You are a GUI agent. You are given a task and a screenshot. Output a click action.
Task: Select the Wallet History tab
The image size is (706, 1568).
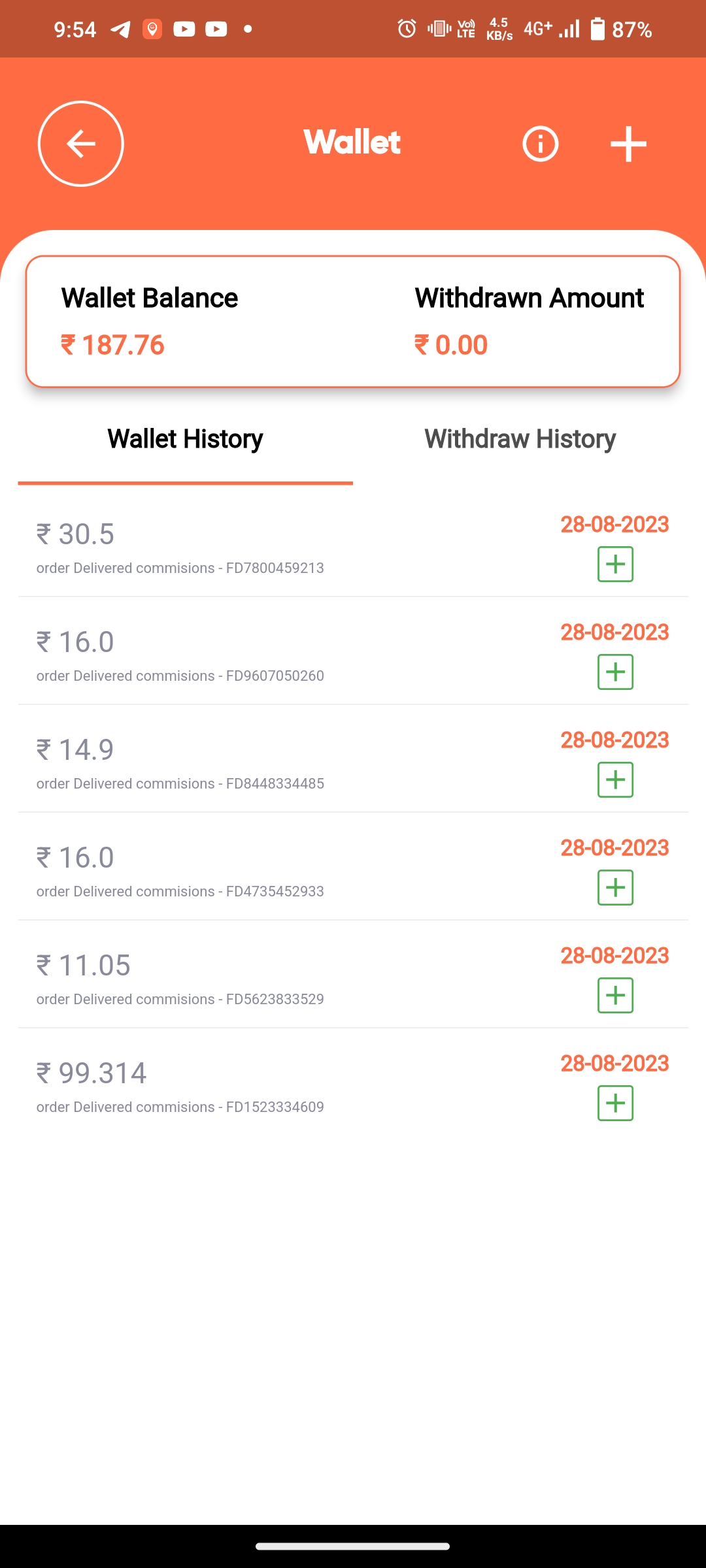point(185,439)
